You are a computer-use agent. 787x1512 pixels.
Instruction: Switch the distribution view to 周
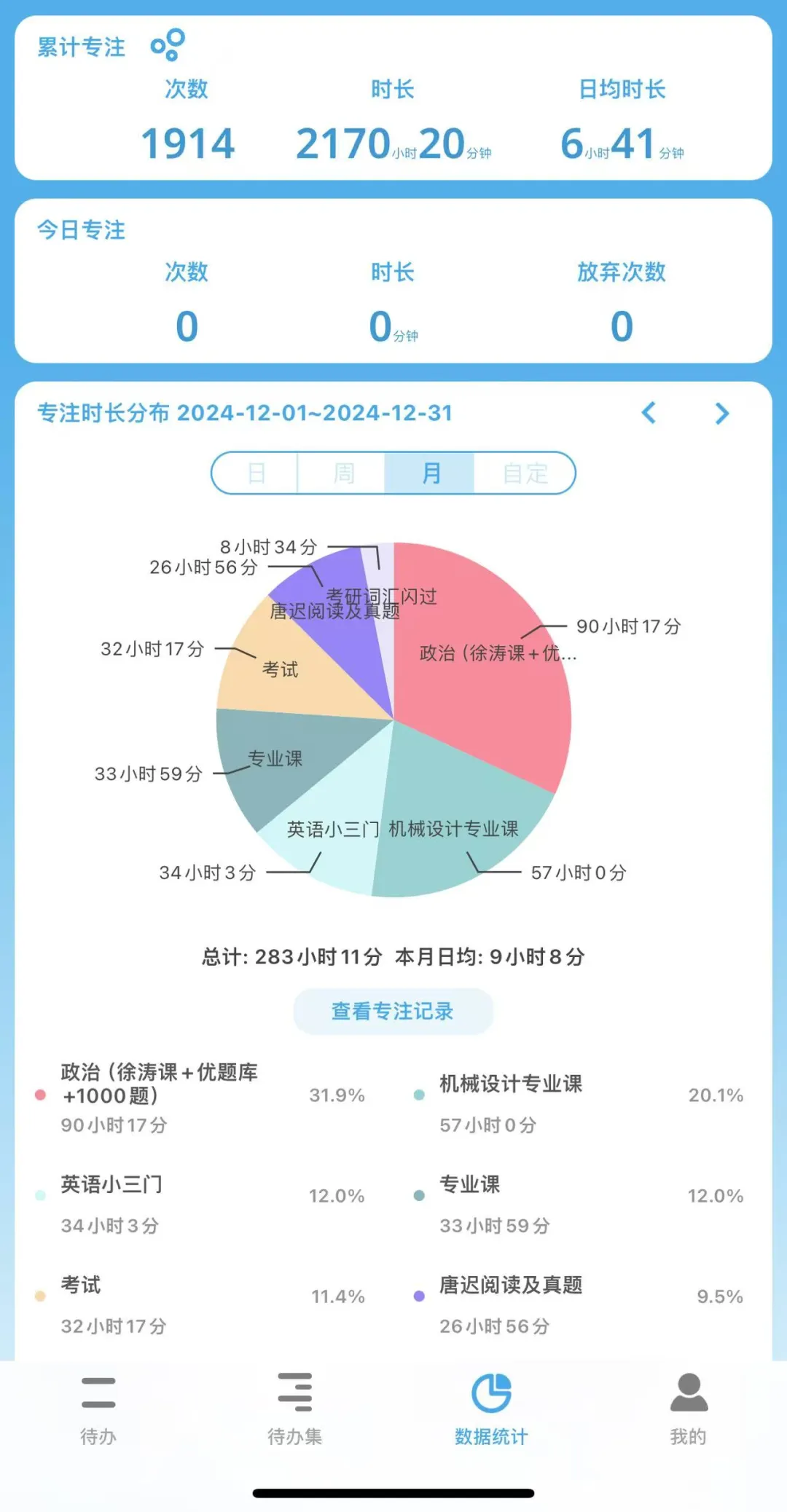click(343, 473)
